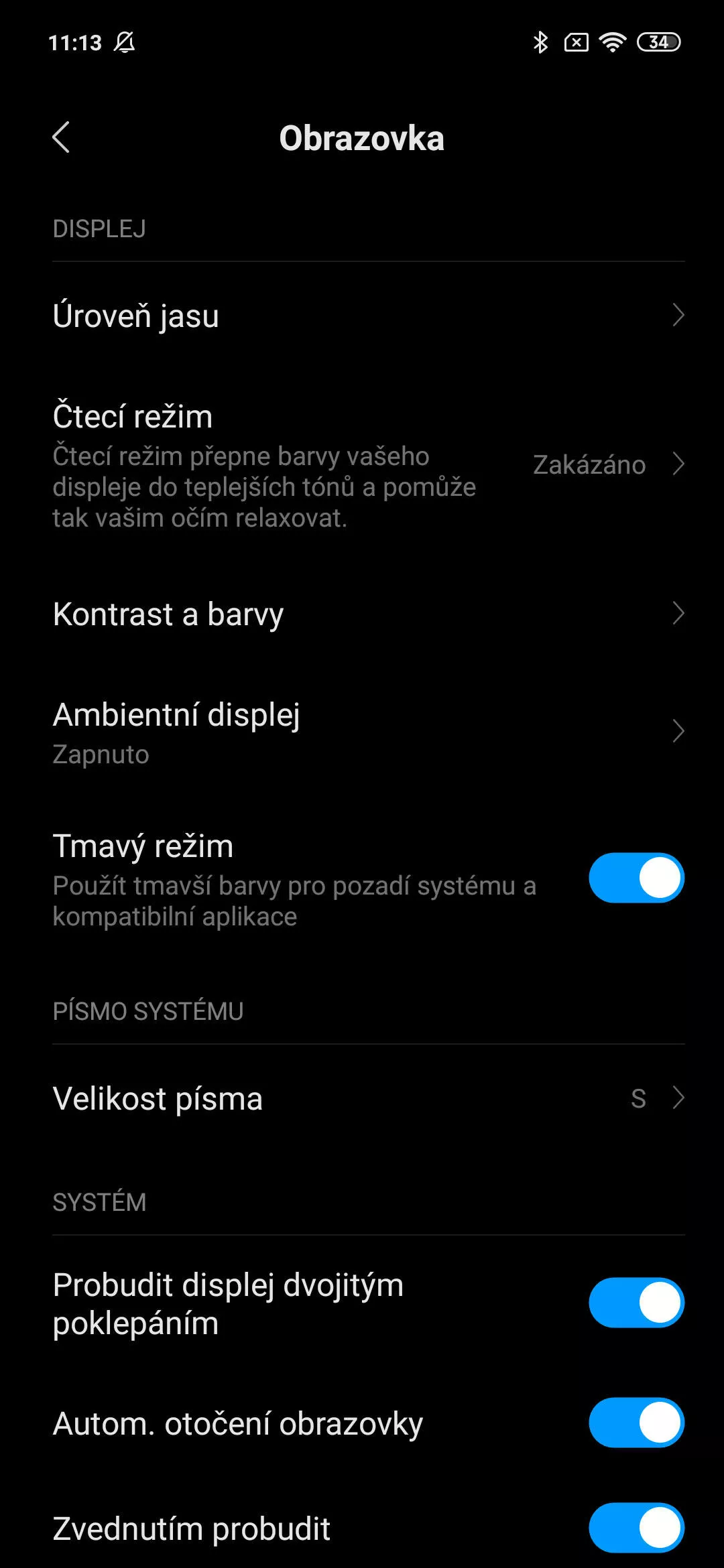Switch off Zvednutím probudit
Image resolution: width=724 pixels, height=1568 pixels.
[636, 1528]
